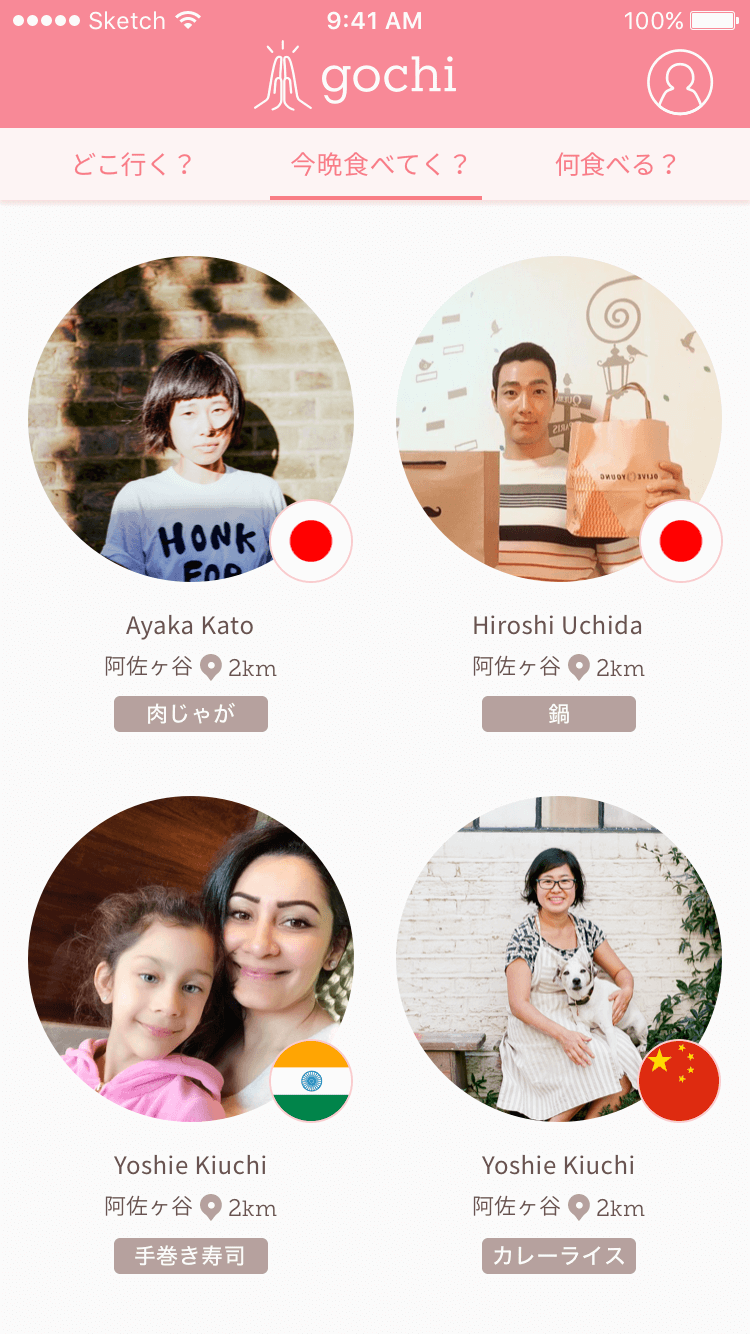
Task: Open the user profile icon
Action: pos(679,82)
